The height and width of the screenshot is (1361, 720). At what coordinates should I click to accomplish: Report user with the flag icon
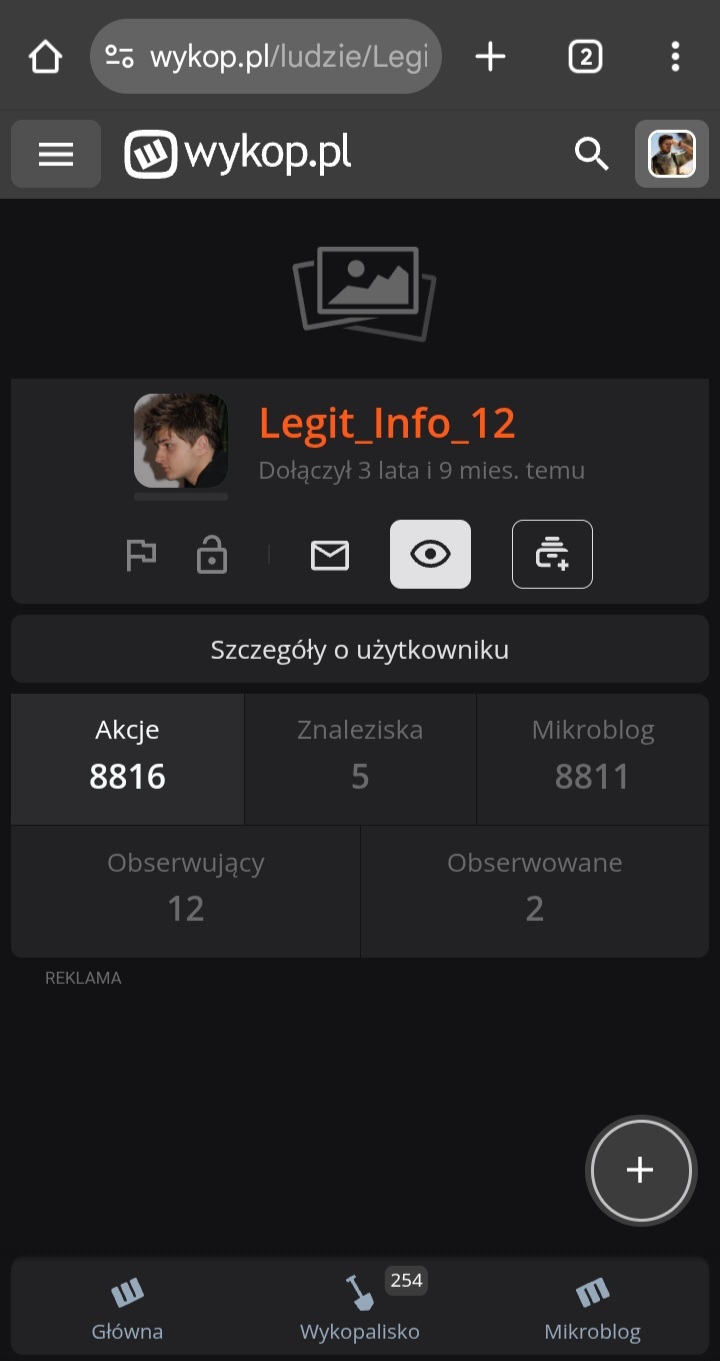(141, 555)
